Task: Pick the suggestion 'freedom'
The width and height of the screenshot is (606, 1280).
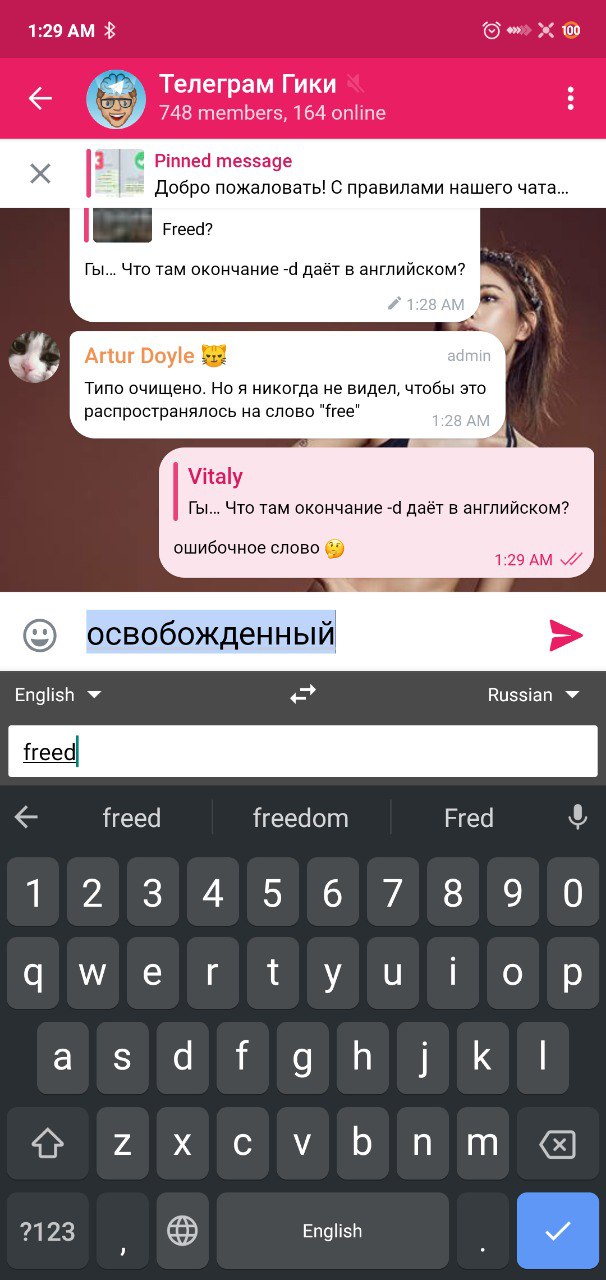Action: 300,818
